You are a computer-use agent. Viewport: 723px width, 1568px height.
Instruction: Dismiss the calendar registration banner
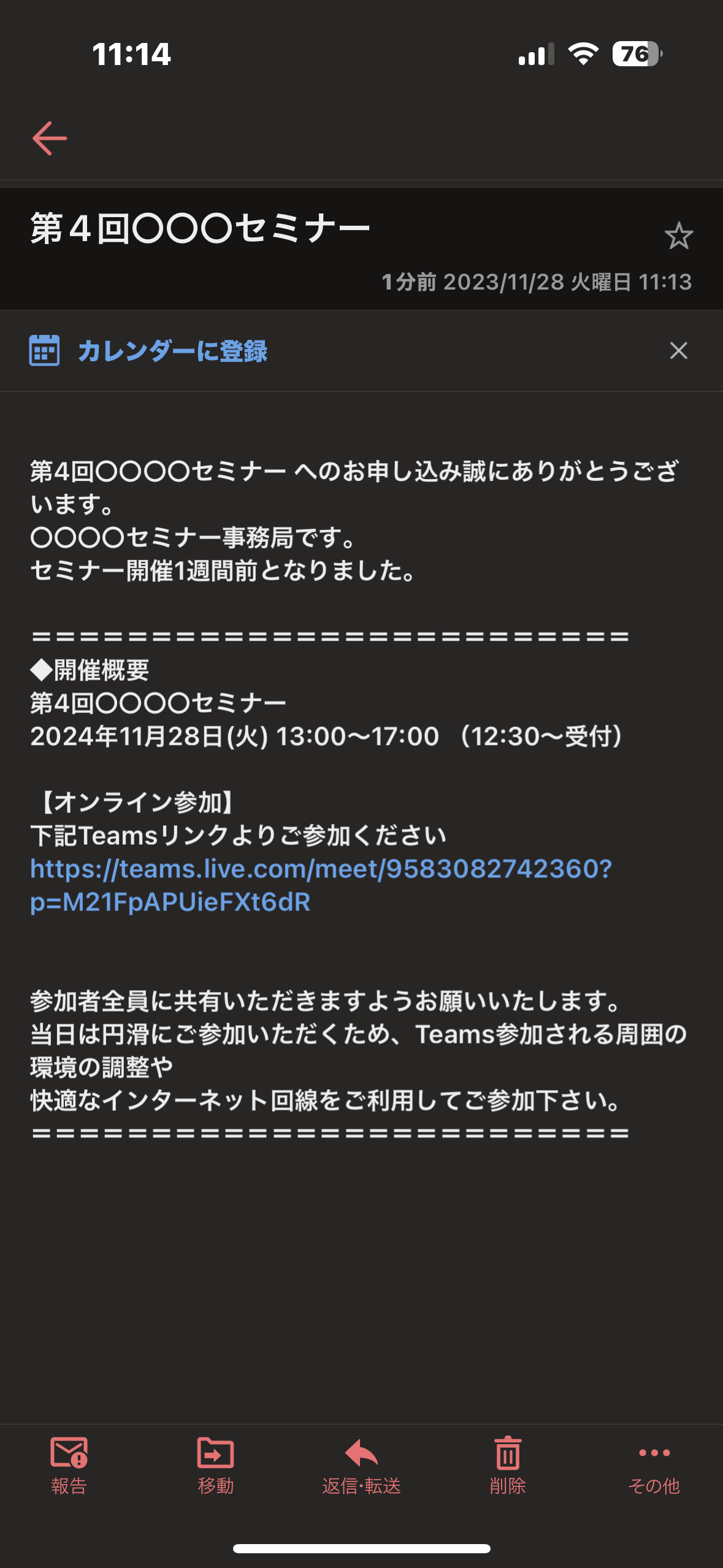coord(678,351)
